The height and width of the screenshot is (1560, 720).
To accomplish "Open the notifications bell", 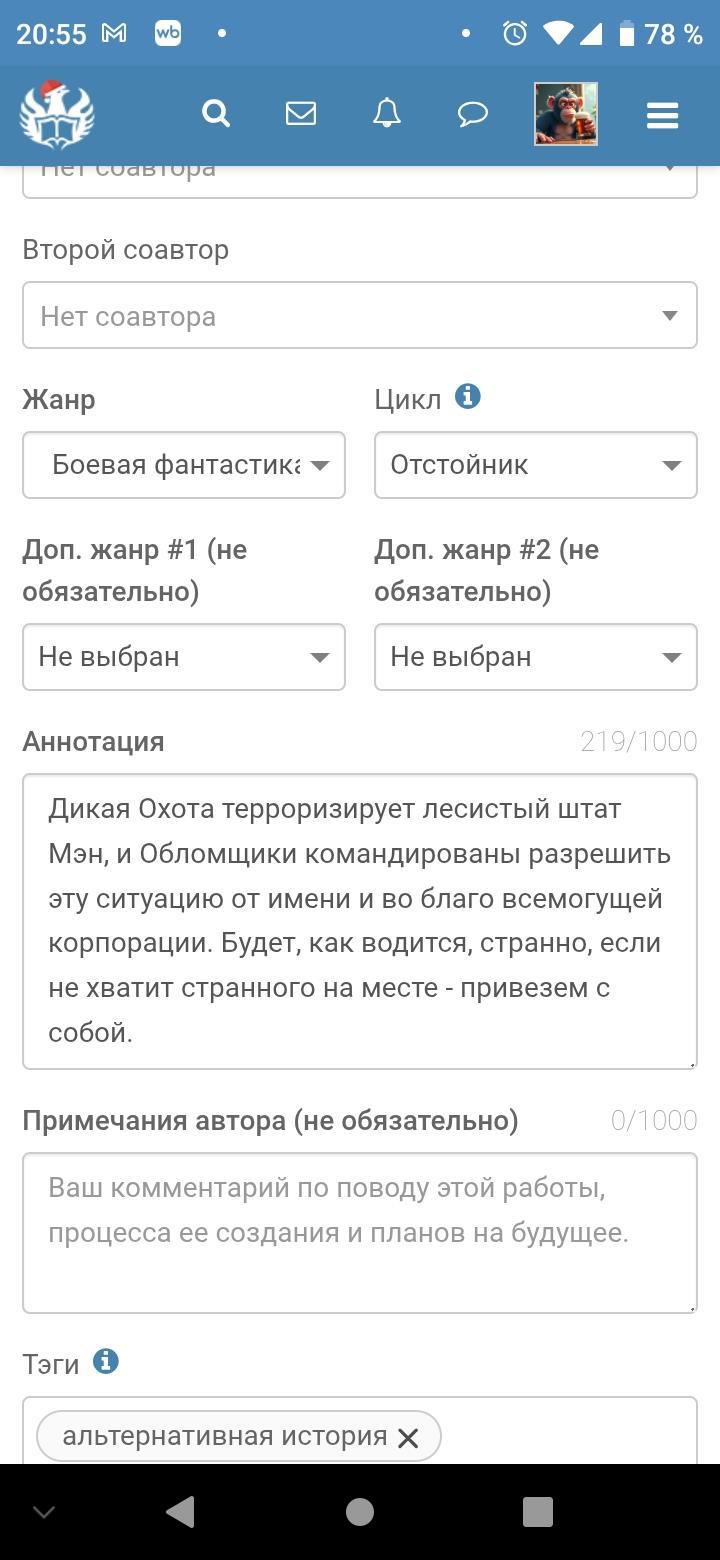I will (x=387, y=114).
